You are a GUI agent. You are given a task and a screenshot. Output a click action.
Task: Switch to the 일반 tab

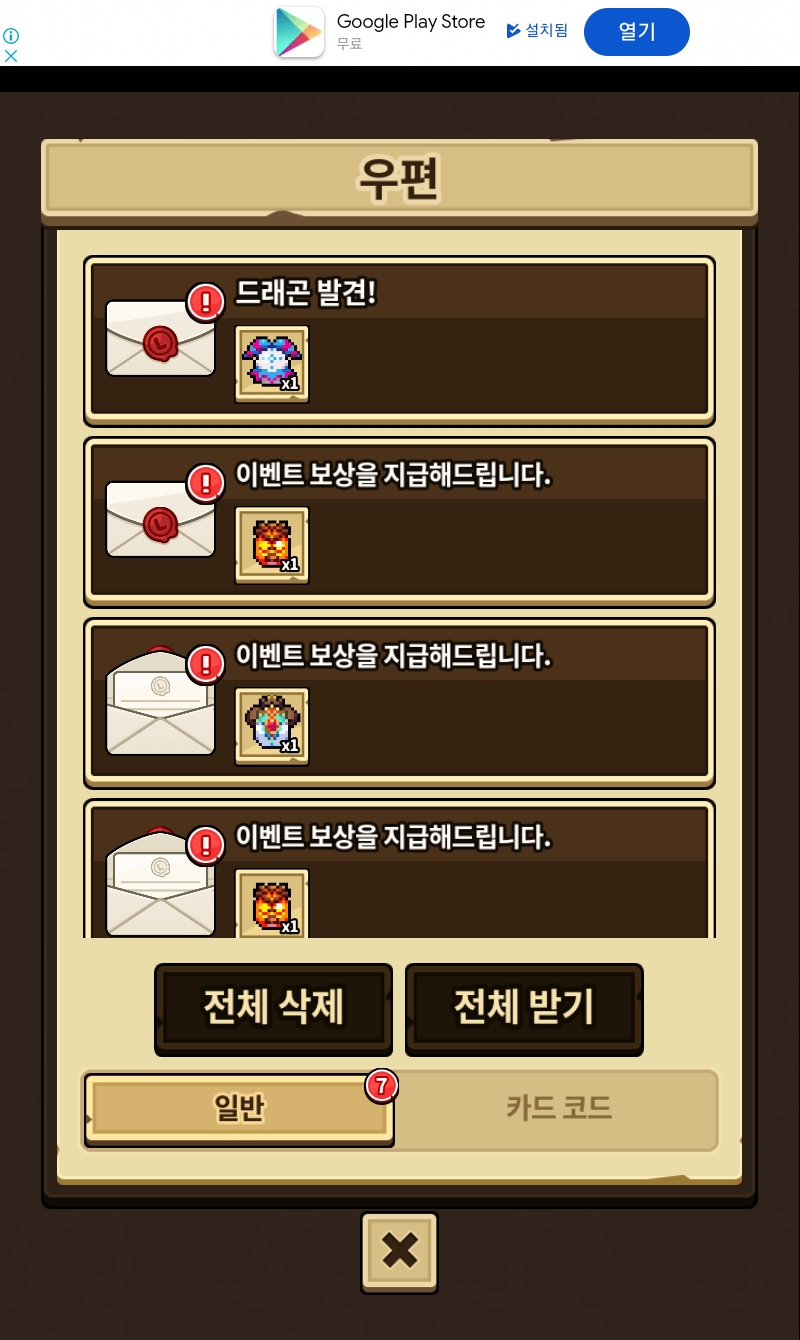(239, 1109)
